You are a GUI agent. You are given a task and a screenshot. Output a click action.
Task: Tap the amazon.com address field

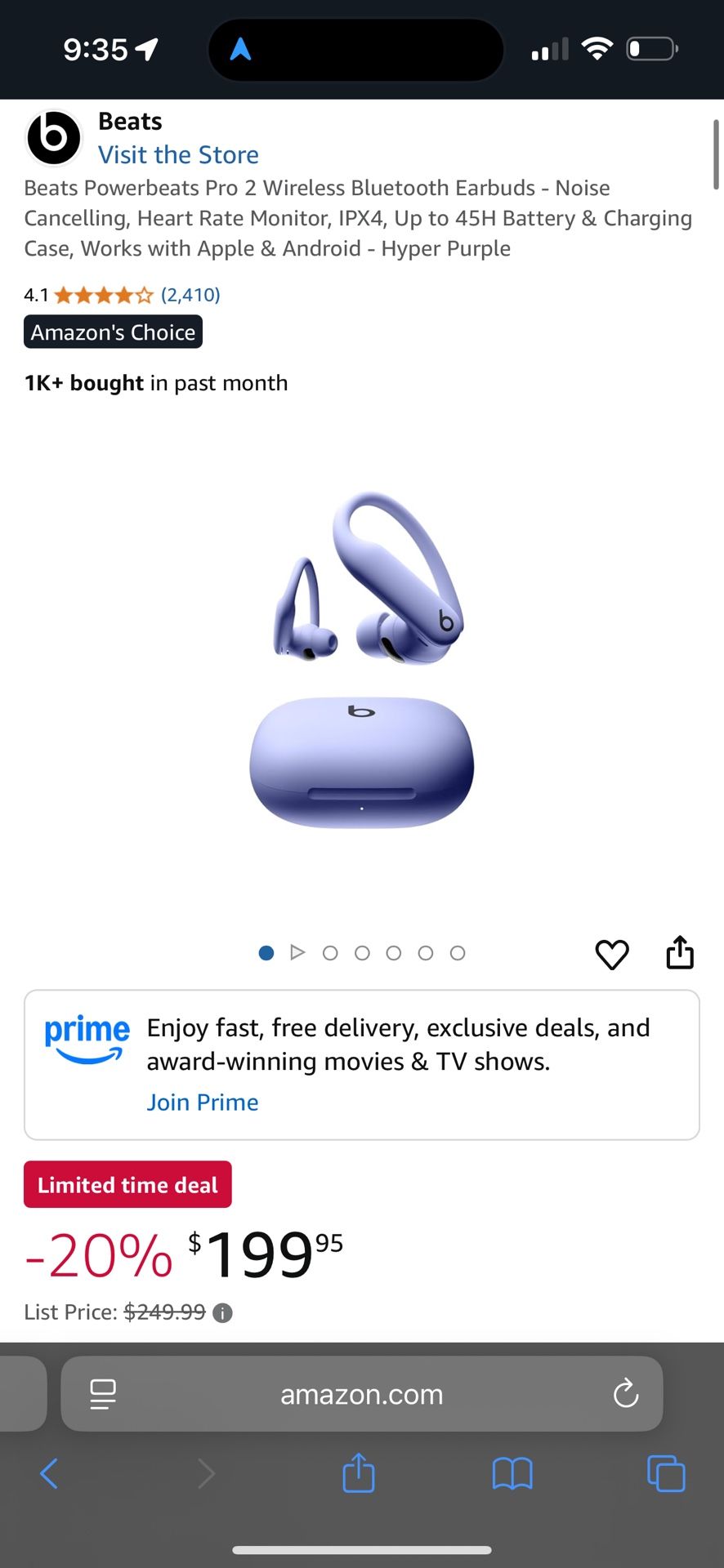362,1394
